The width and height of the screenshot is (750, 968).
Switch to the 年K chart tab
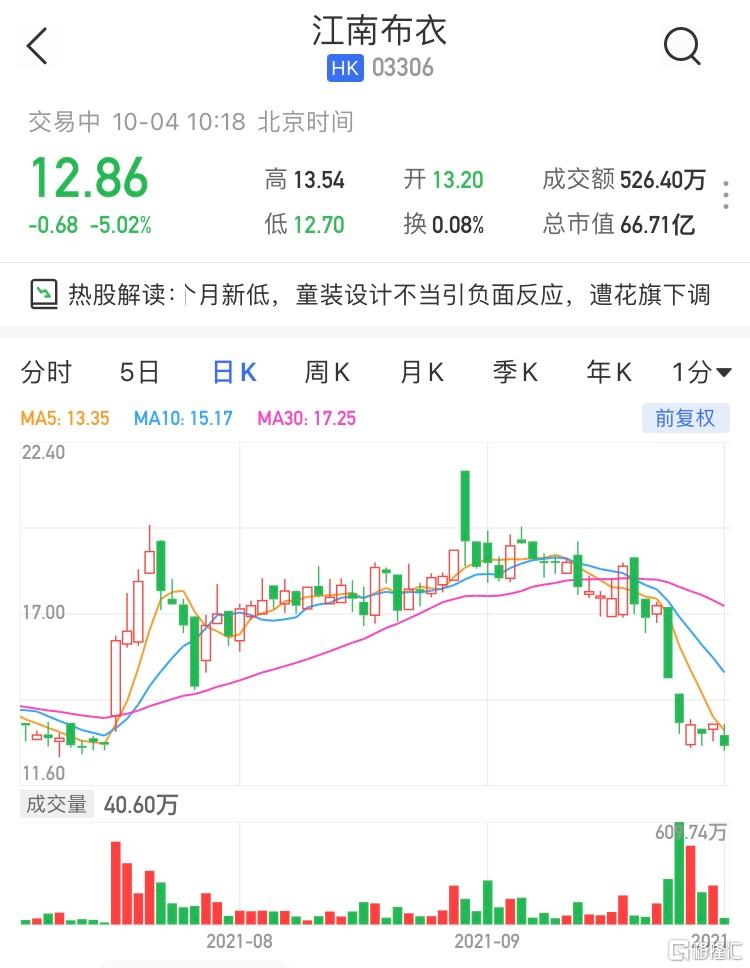click(609, 373)
